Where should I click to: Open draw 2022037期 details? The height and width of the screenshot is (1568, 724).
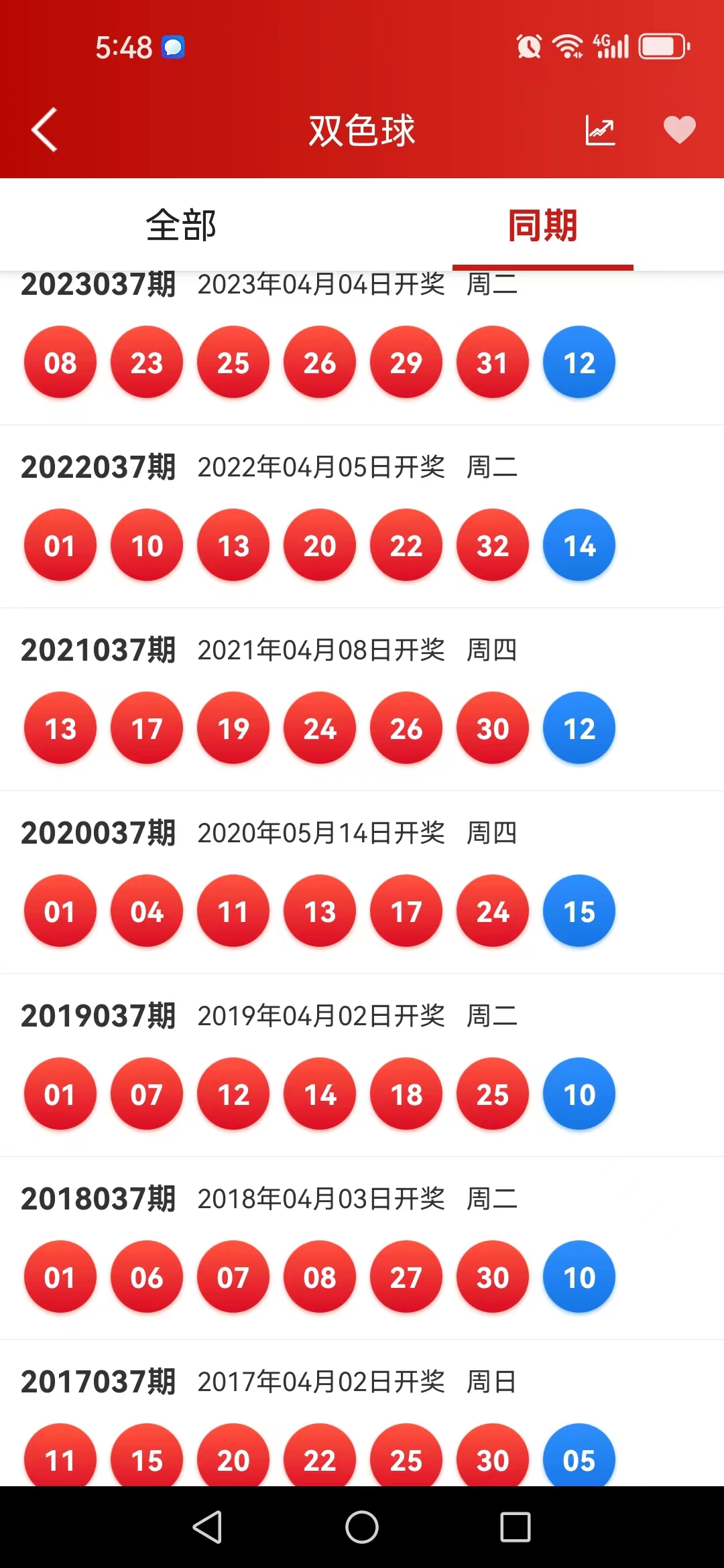[x=362, y=517]
